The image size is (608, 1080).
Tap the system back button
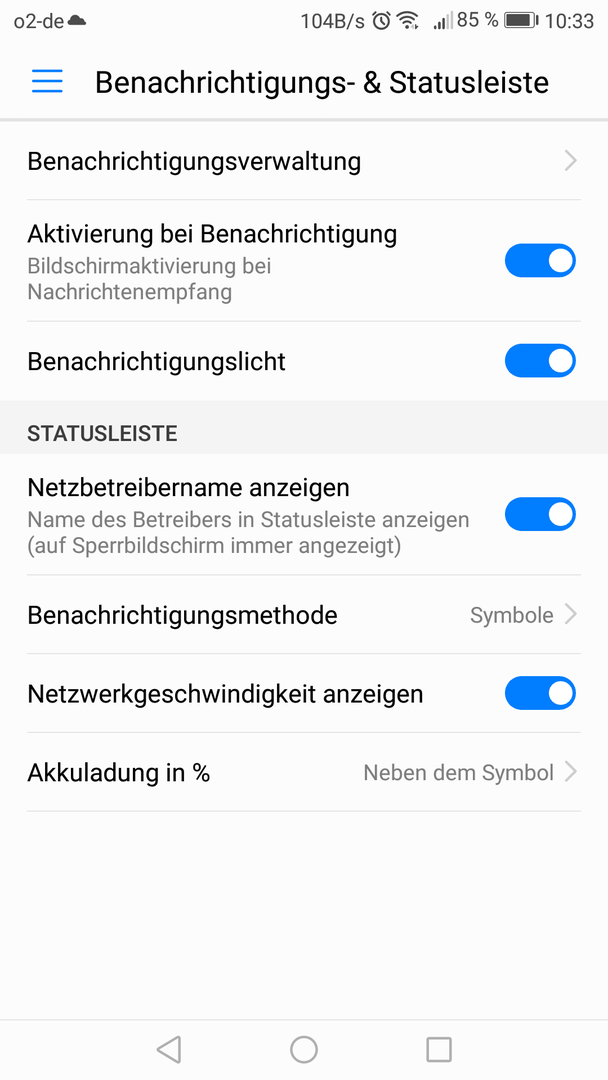(x=169, y=1050)
